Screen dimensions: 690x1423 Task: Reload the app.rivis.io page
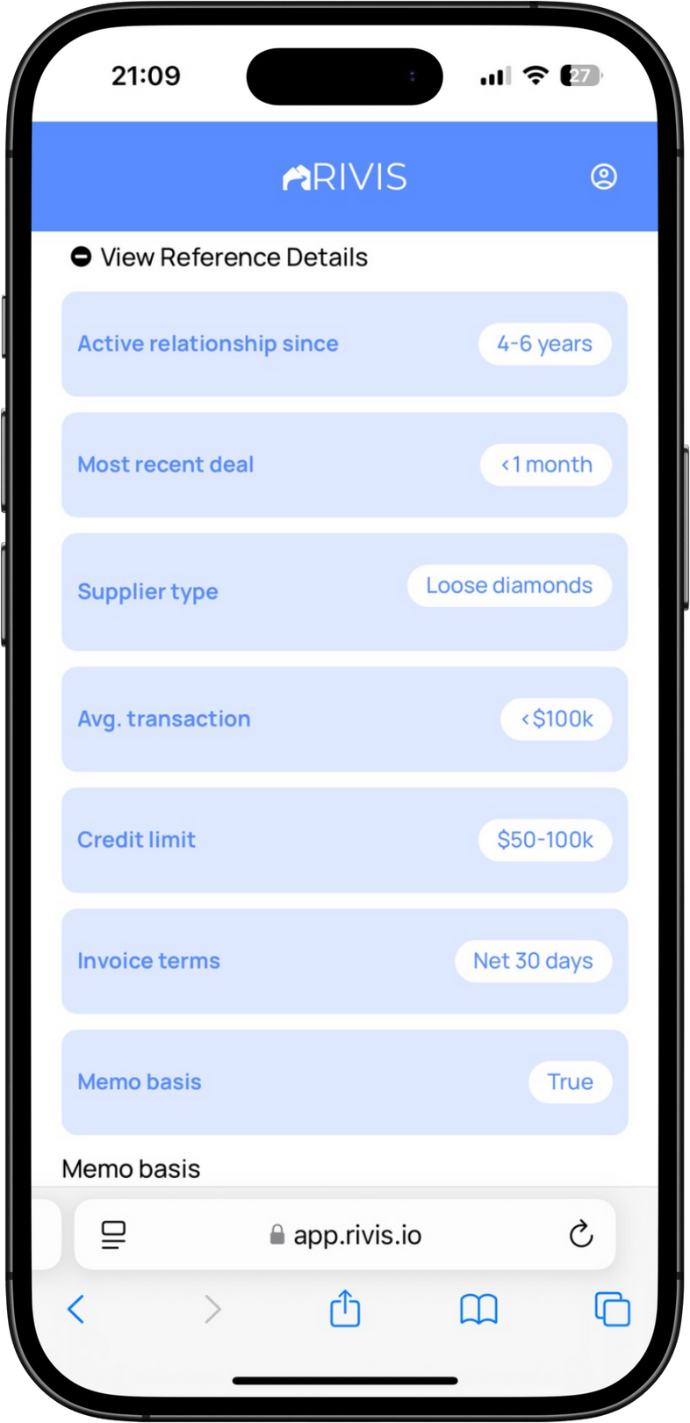[x=581, y=1235]
